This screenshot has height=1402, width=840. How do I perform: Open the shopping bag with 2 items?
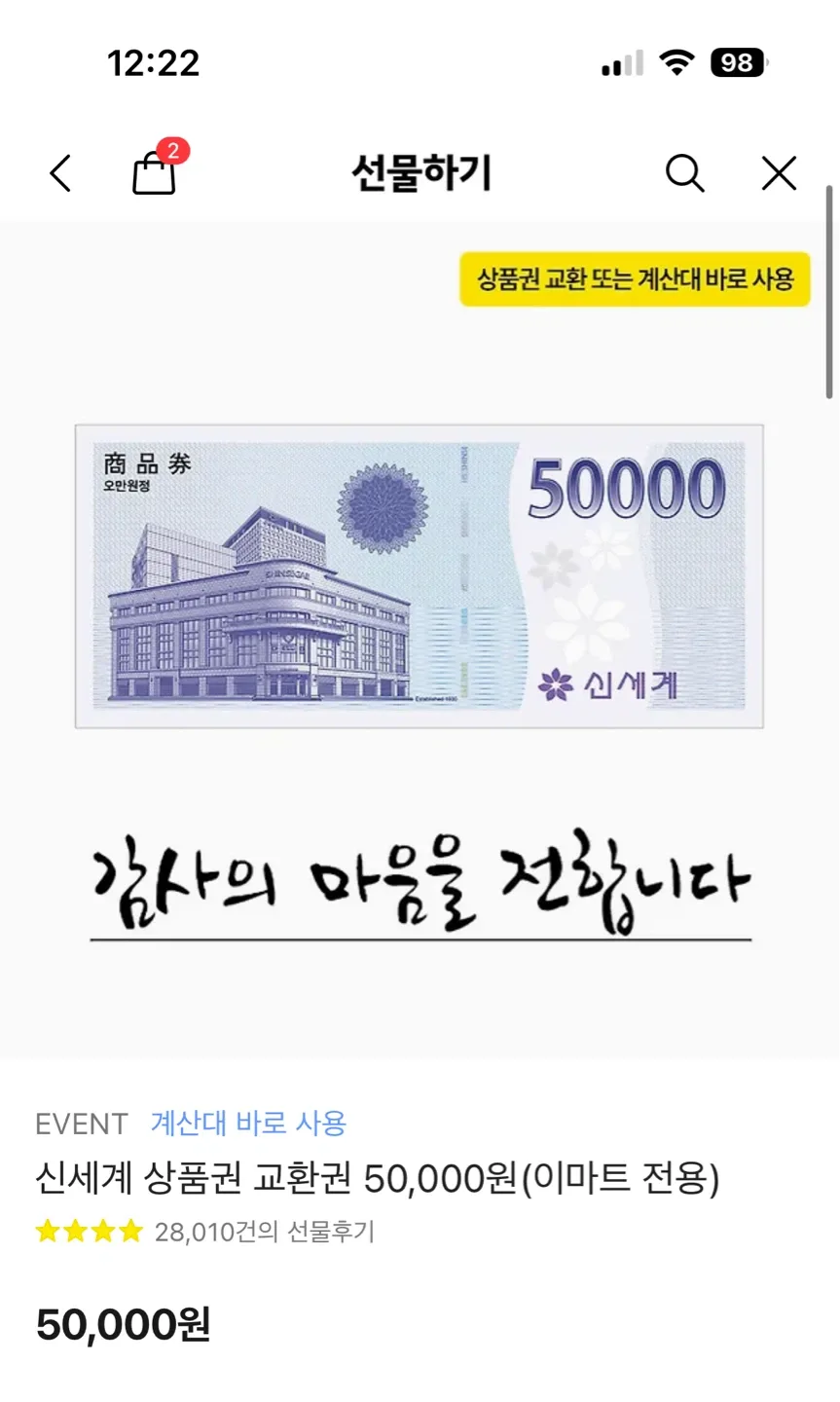tap(154, 172)
